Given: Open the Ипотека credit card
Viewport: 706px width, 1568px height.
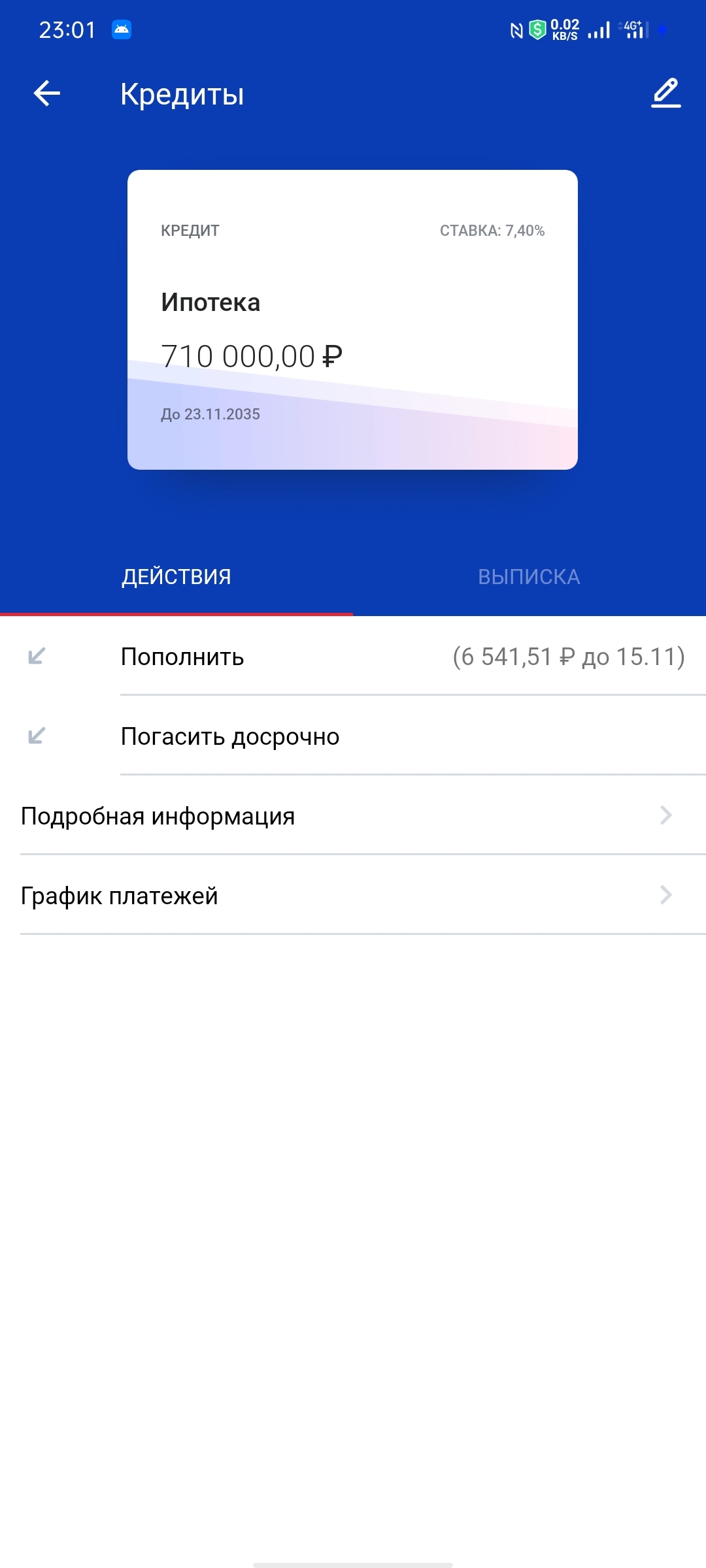Looking at the screenshot, I should (352, 319).
